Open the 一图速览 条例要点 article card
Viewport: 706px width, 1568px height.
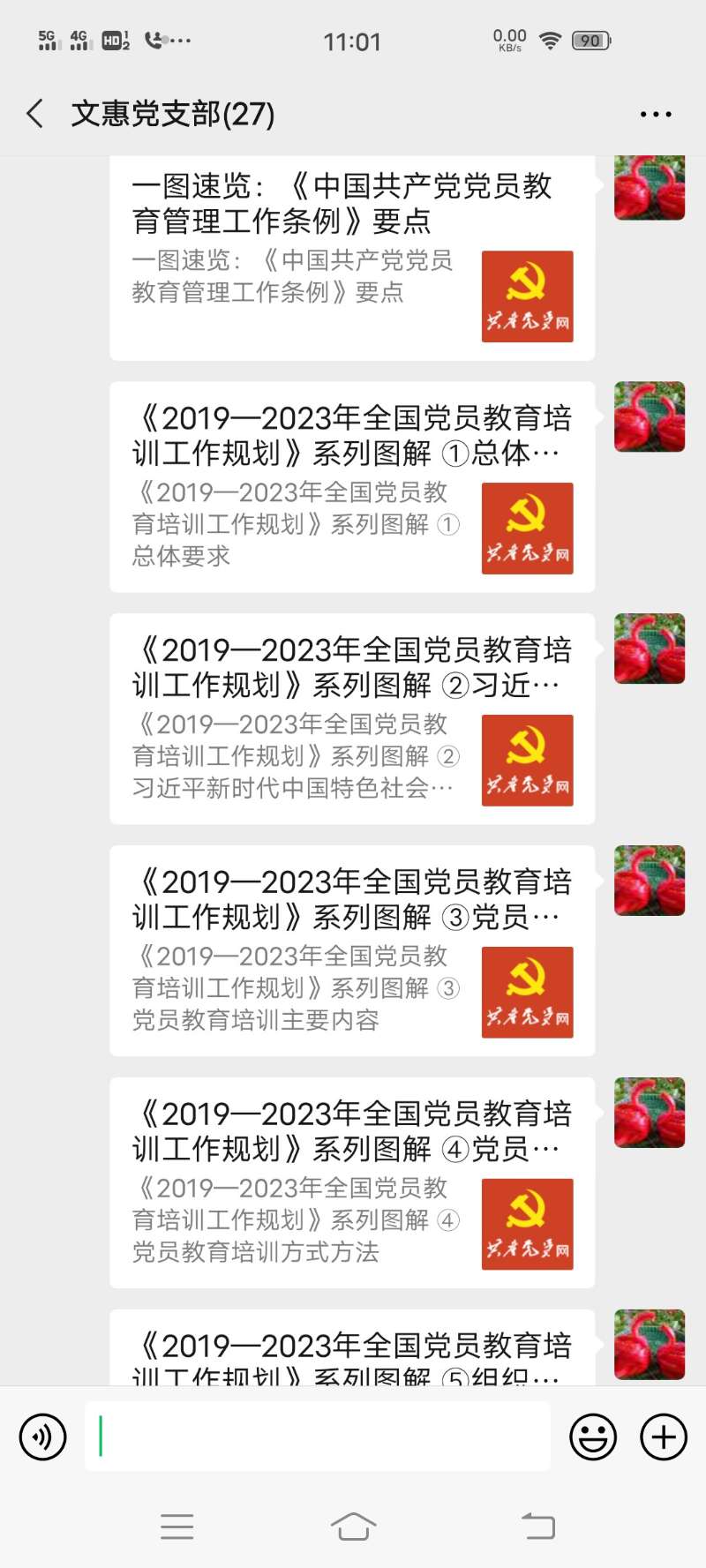click(x=351, y=258)
